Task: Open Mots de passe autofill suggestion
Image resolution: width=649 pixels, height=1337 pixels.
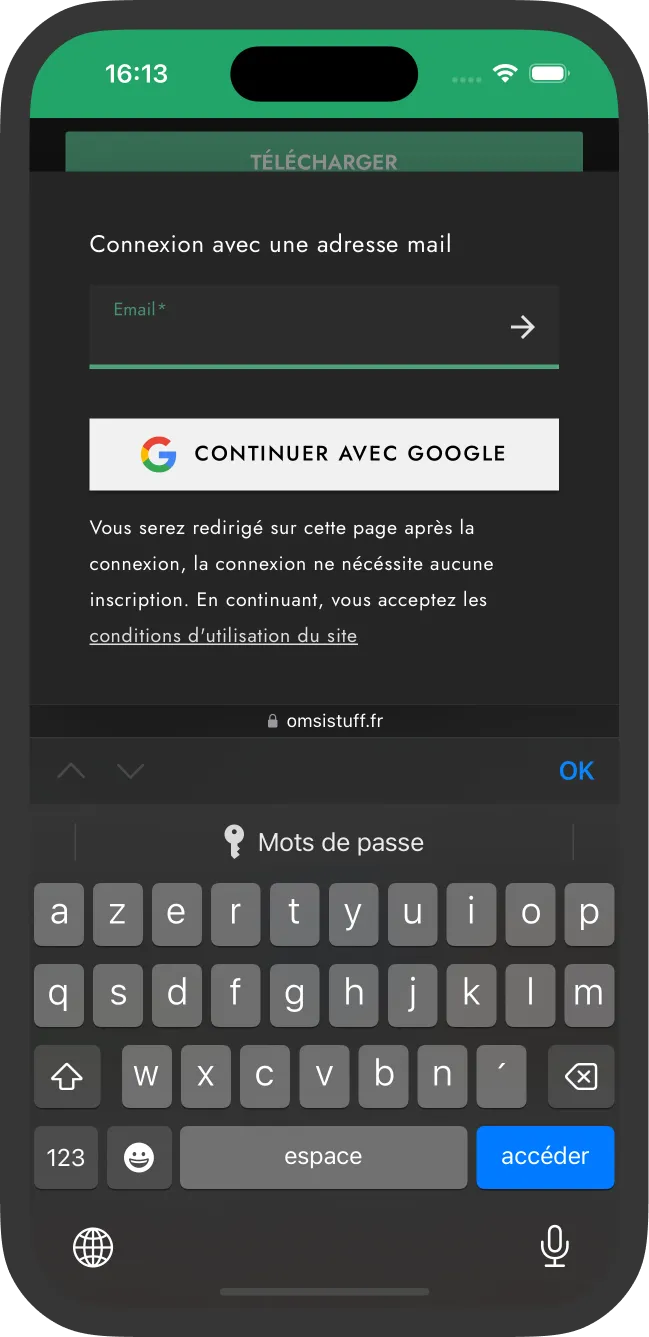Action: 323,842
